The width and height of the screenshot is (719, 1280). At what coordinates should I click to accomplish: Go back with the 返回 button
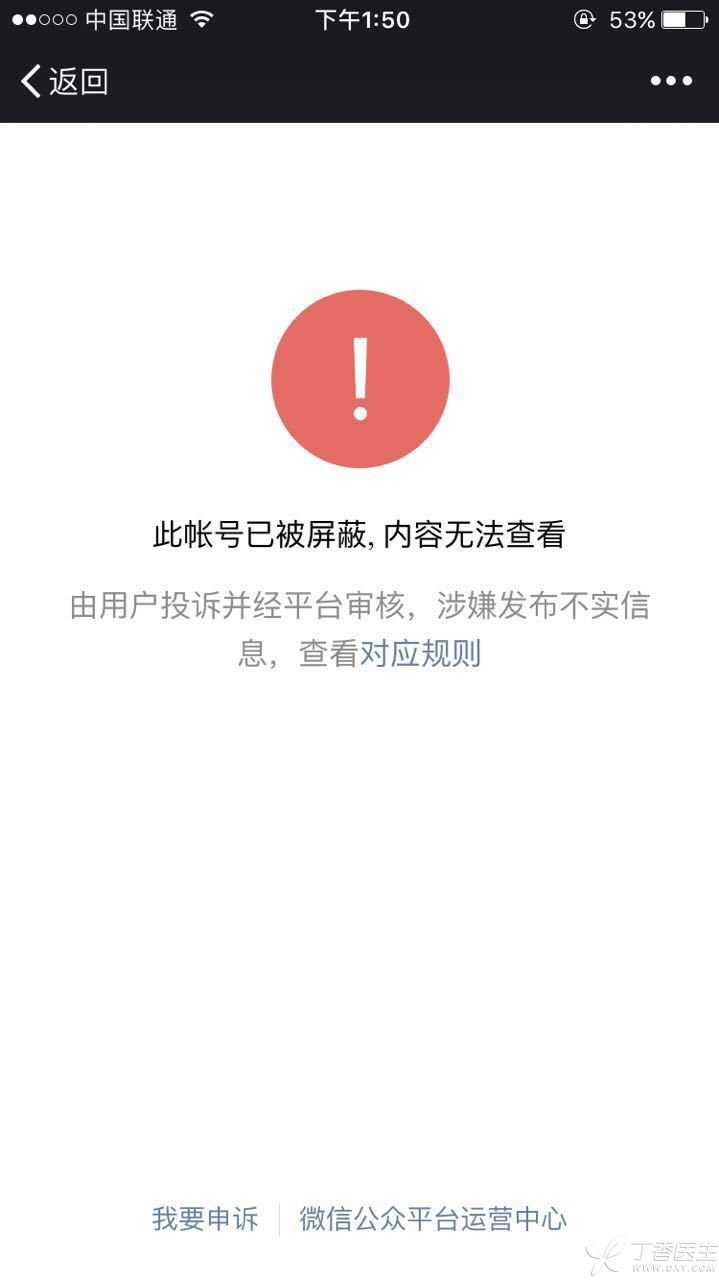[64, 81]
